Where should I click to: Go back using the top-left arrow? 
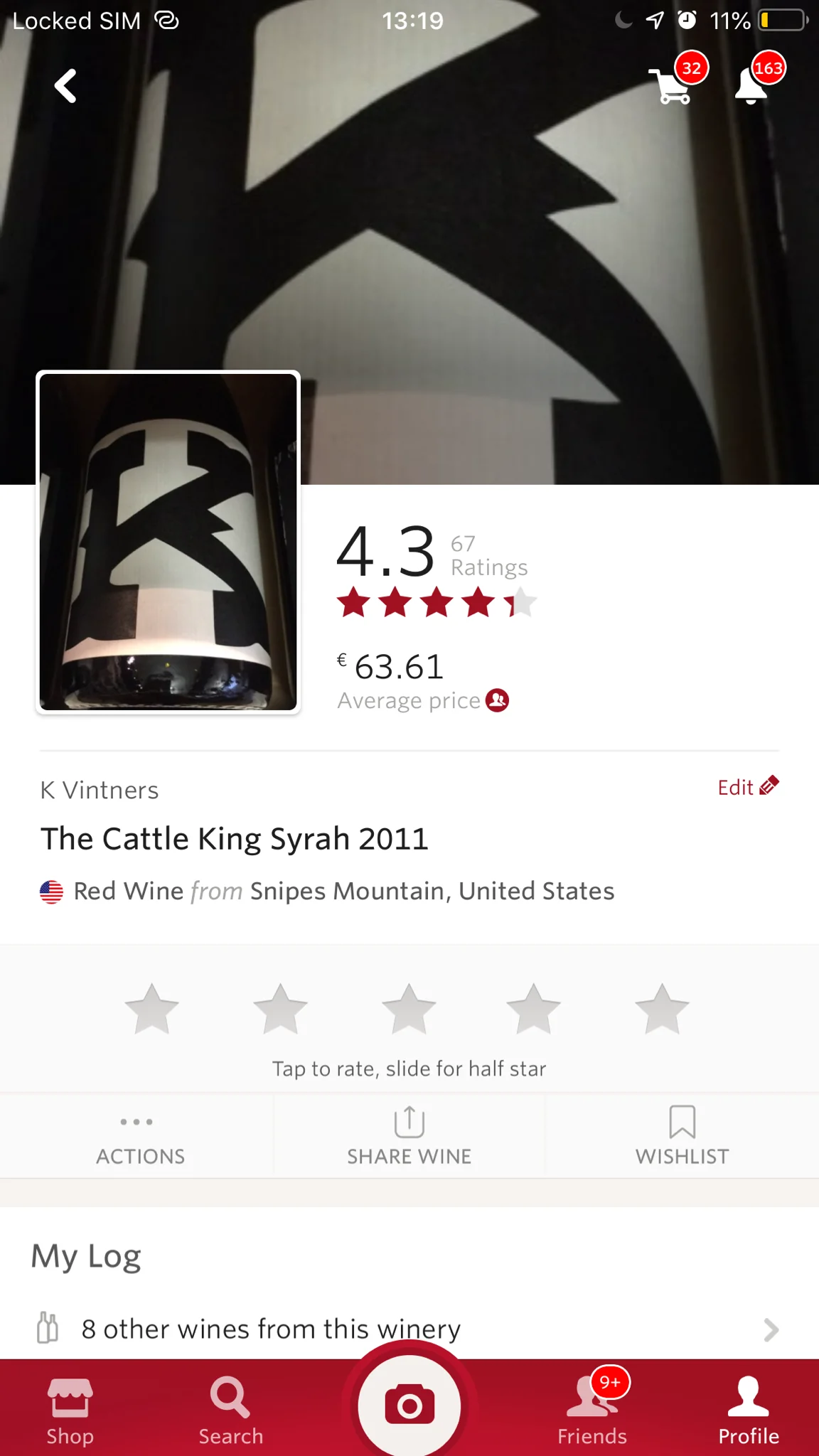click(65, 86)
